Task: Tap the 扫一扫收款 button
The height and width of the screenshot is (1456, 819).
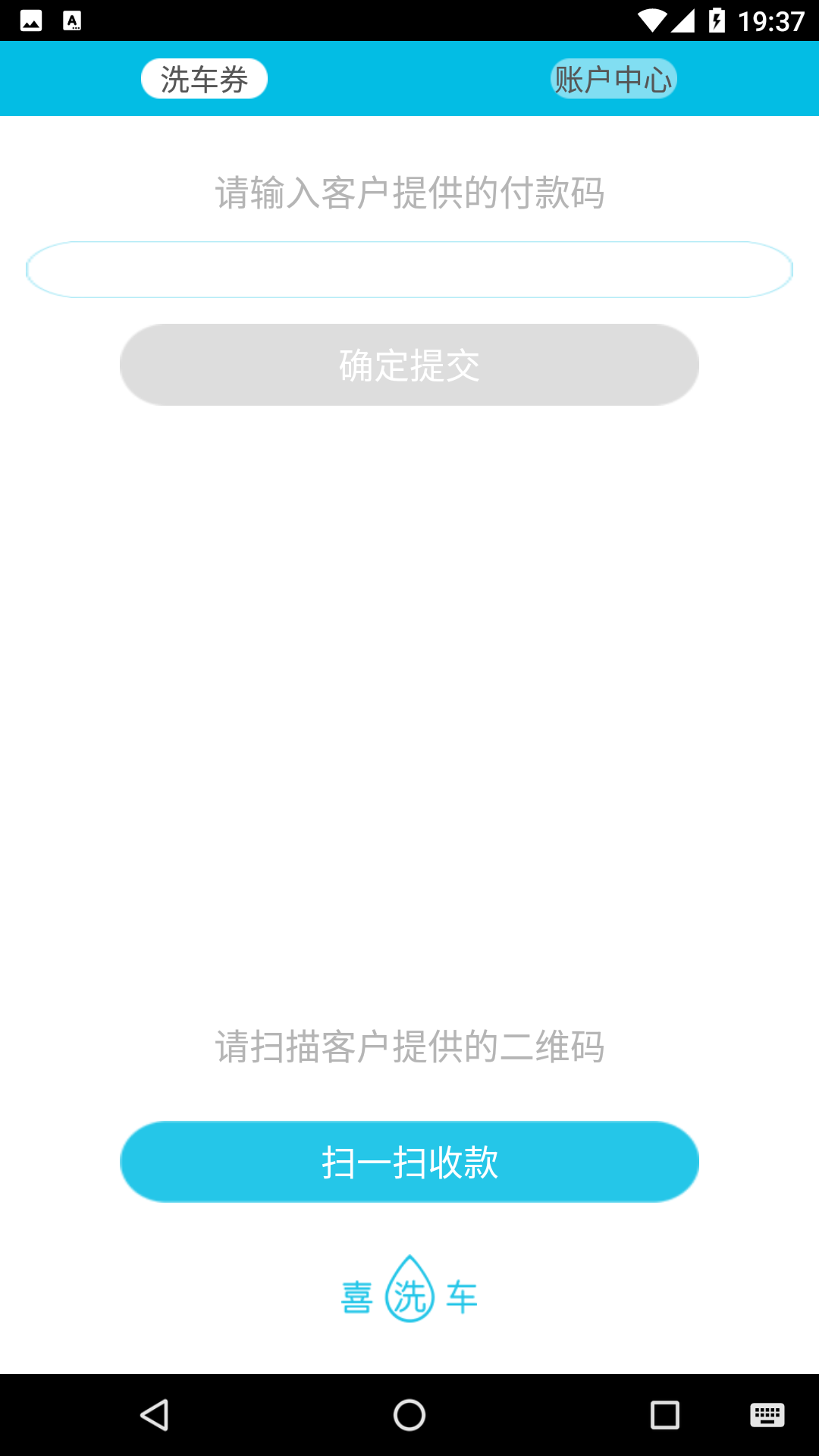Action: (x=409, y=1160)
